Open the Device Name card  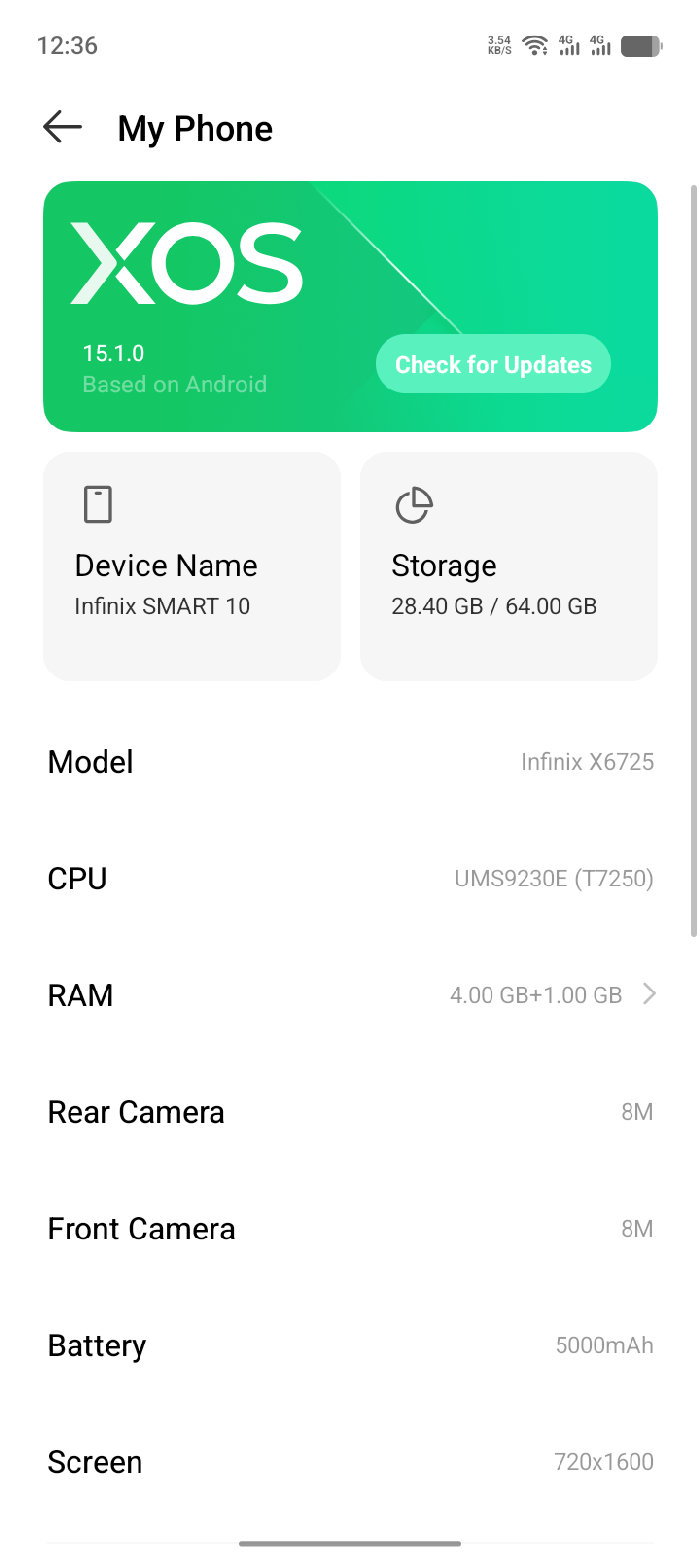(x=192, y=566)
